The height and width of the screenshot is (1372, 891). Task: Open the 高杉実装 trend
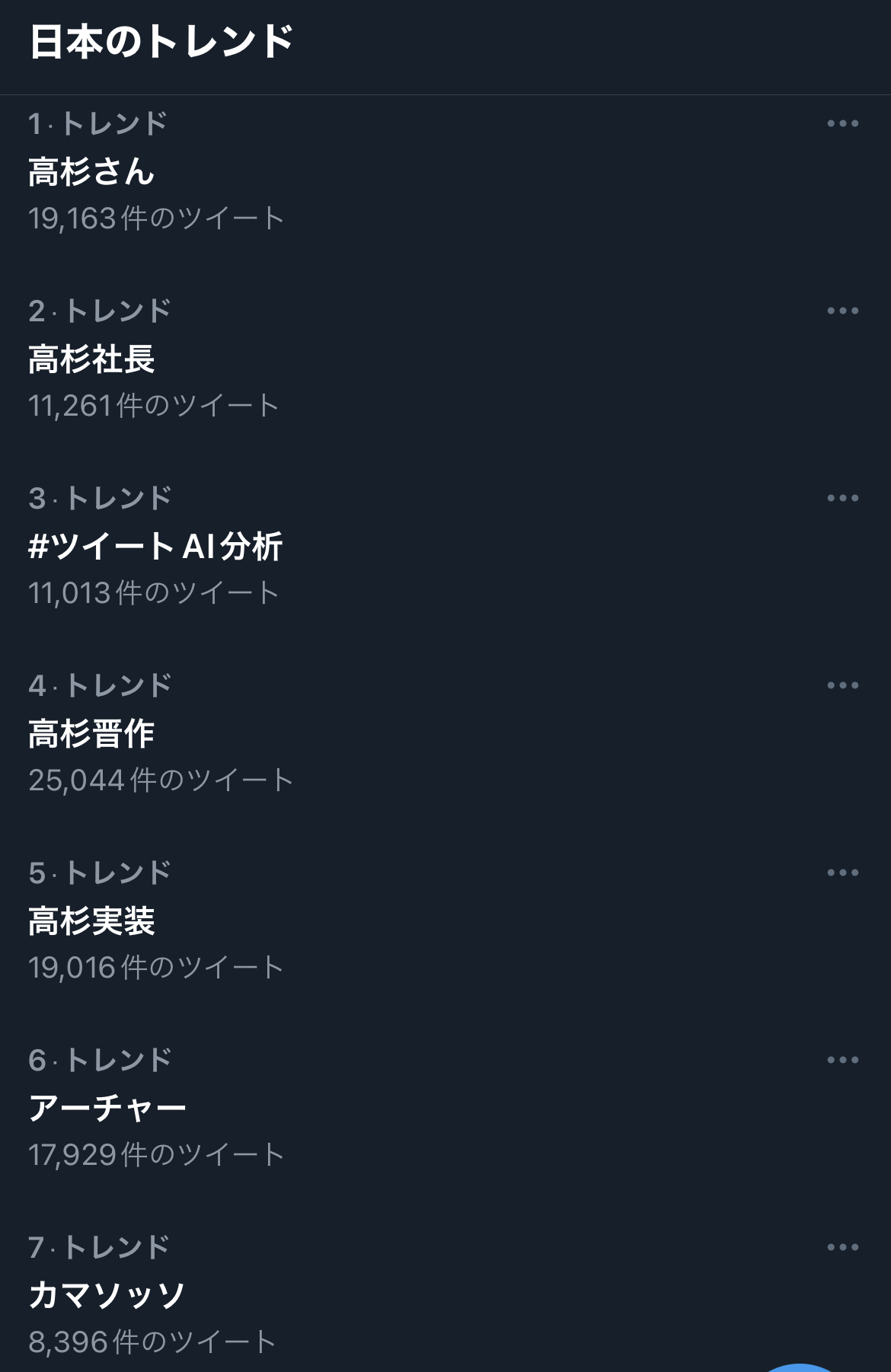(91, 921)
